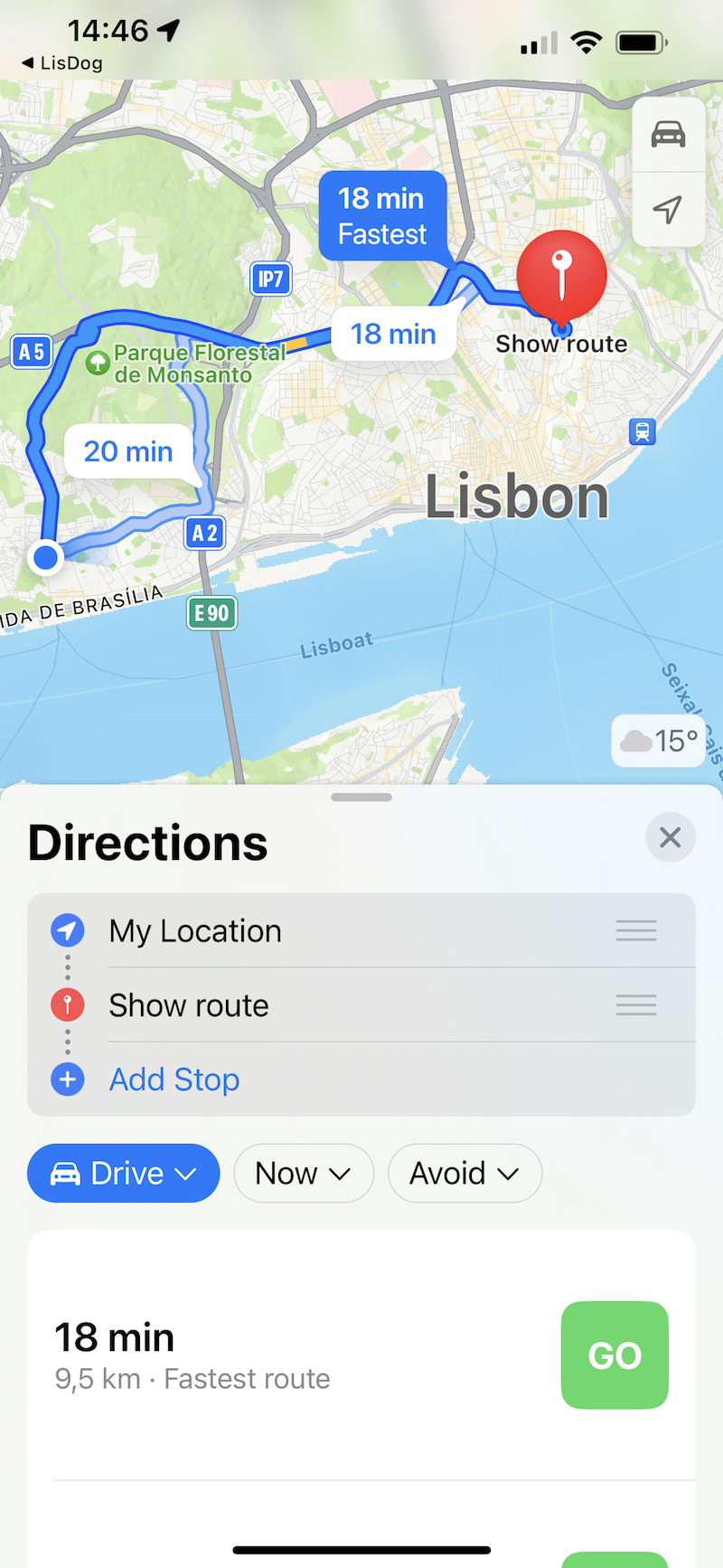Add Stop to the route
Viewport: 723px width, 1568px height.
click(x=174, y=1080)
